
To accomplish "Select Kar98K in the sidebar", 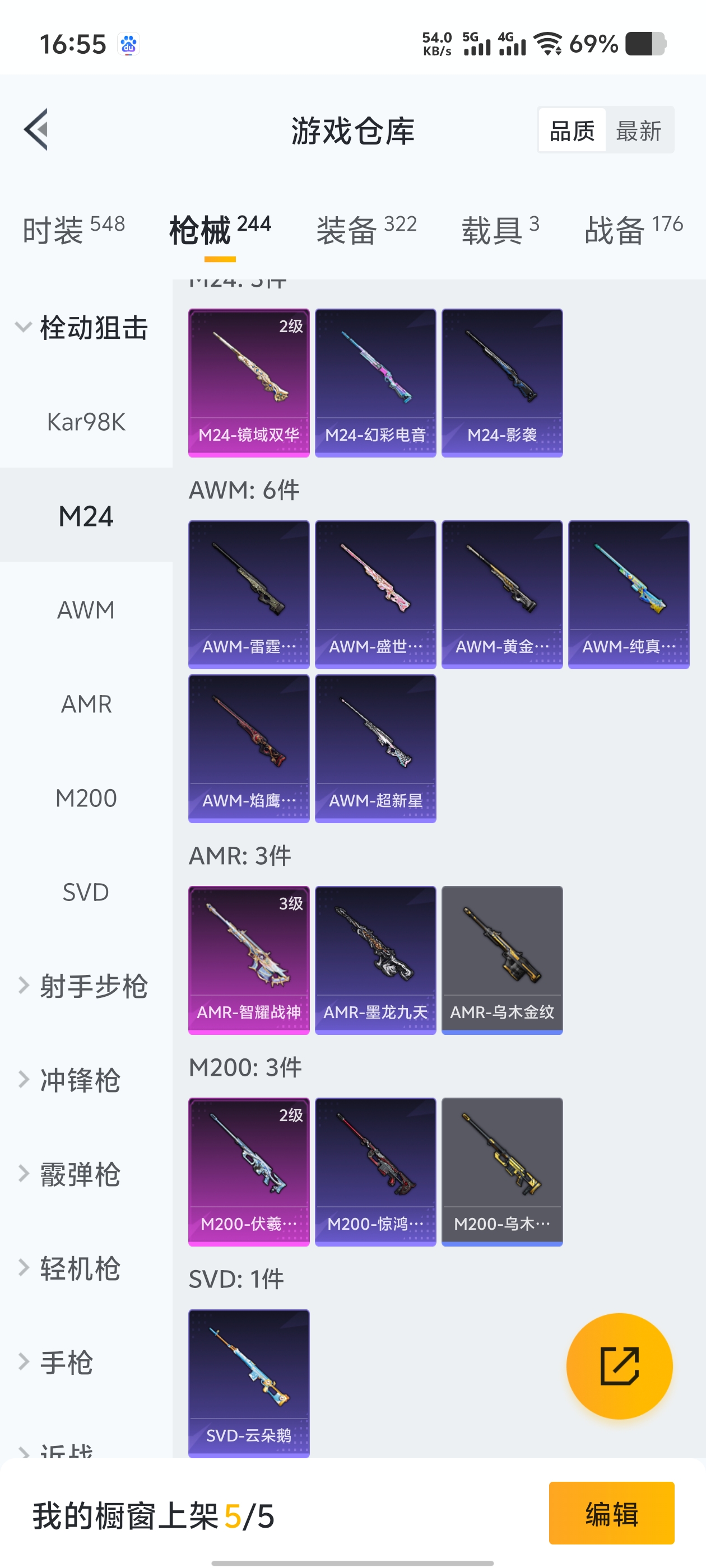I will (86, 421).
